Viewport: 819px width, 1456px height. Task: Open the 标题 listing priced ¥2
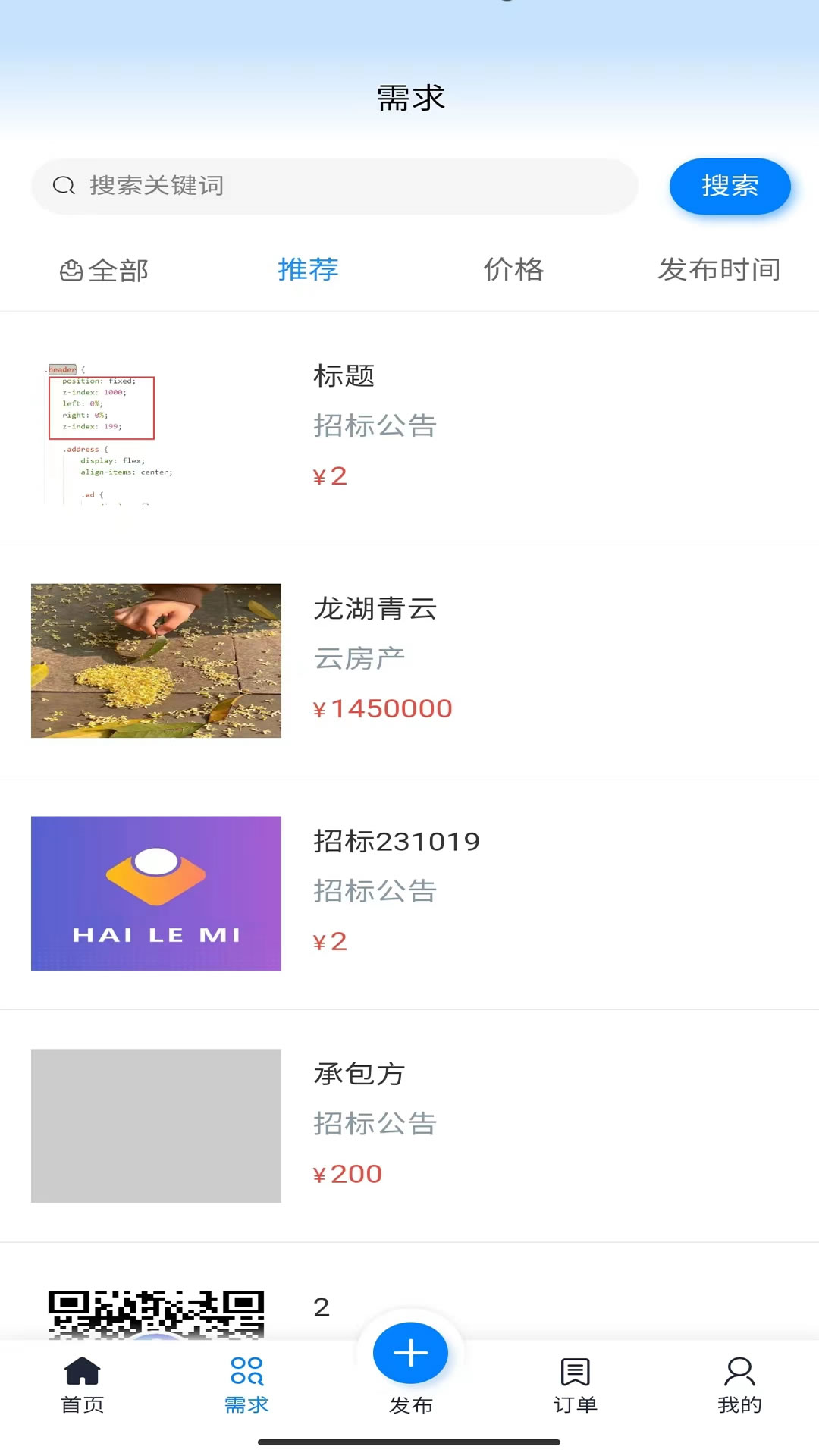tap(409, 428)
